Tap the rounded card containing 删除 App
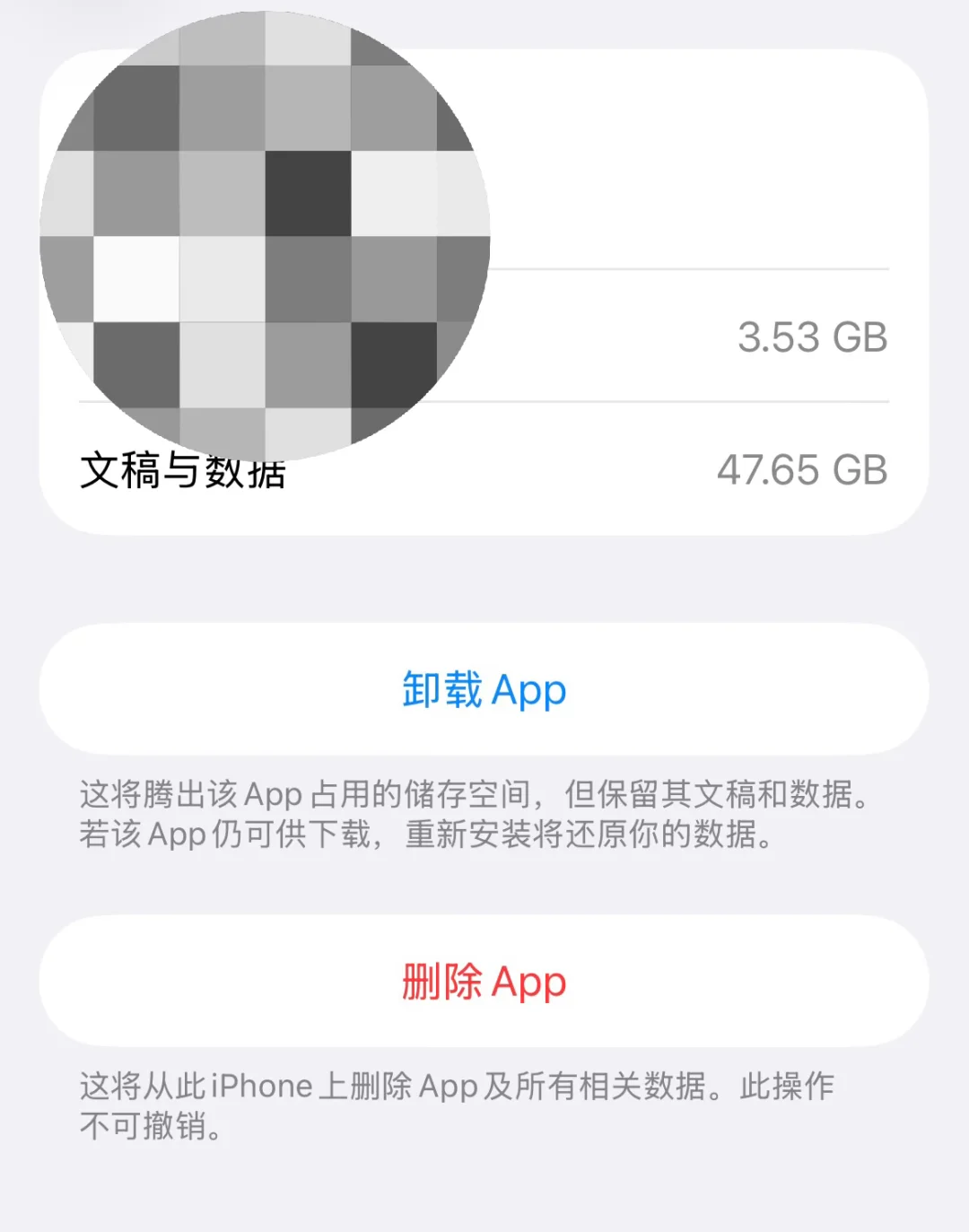The image size is (969, 1232). point(484,983)
